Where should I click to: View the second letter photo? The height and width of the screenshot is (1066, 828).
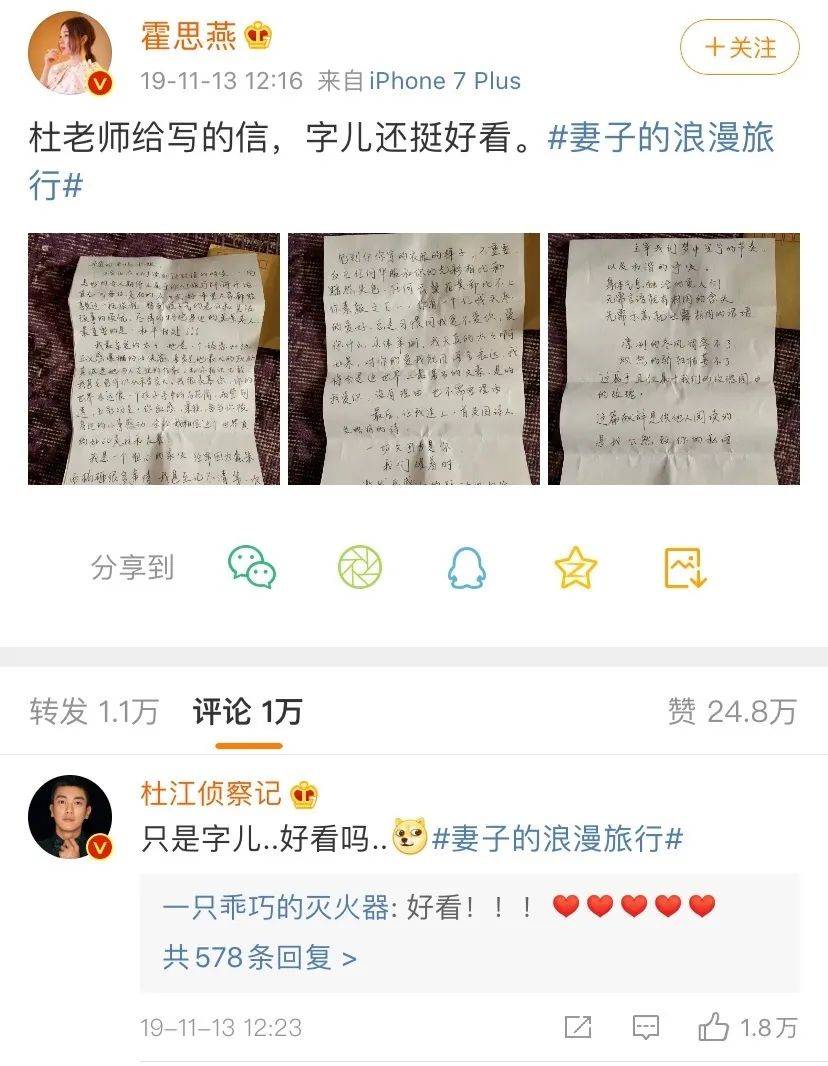(413, 359)
